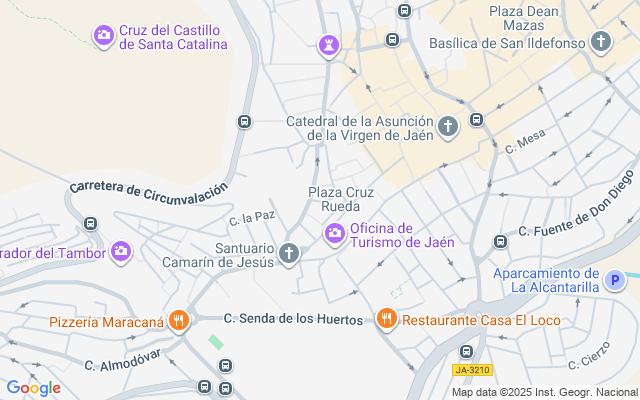
Task: Open bus stop icon above JA-3210 label
Action: coord(466,351)
